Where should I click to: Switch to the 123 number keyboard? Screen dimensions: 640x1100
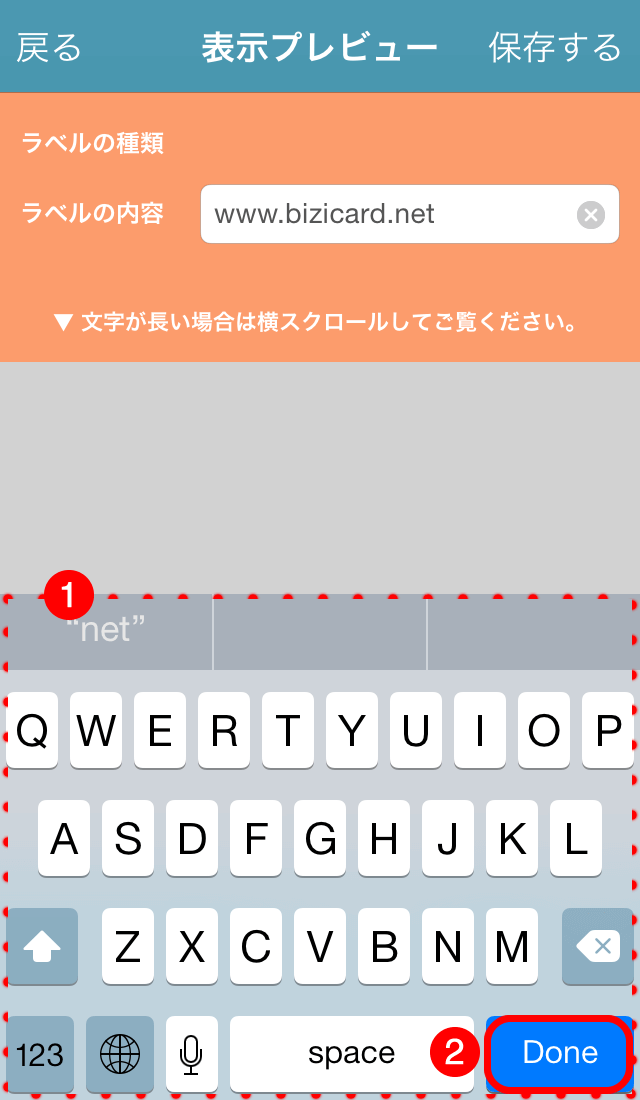point(40,1054)
